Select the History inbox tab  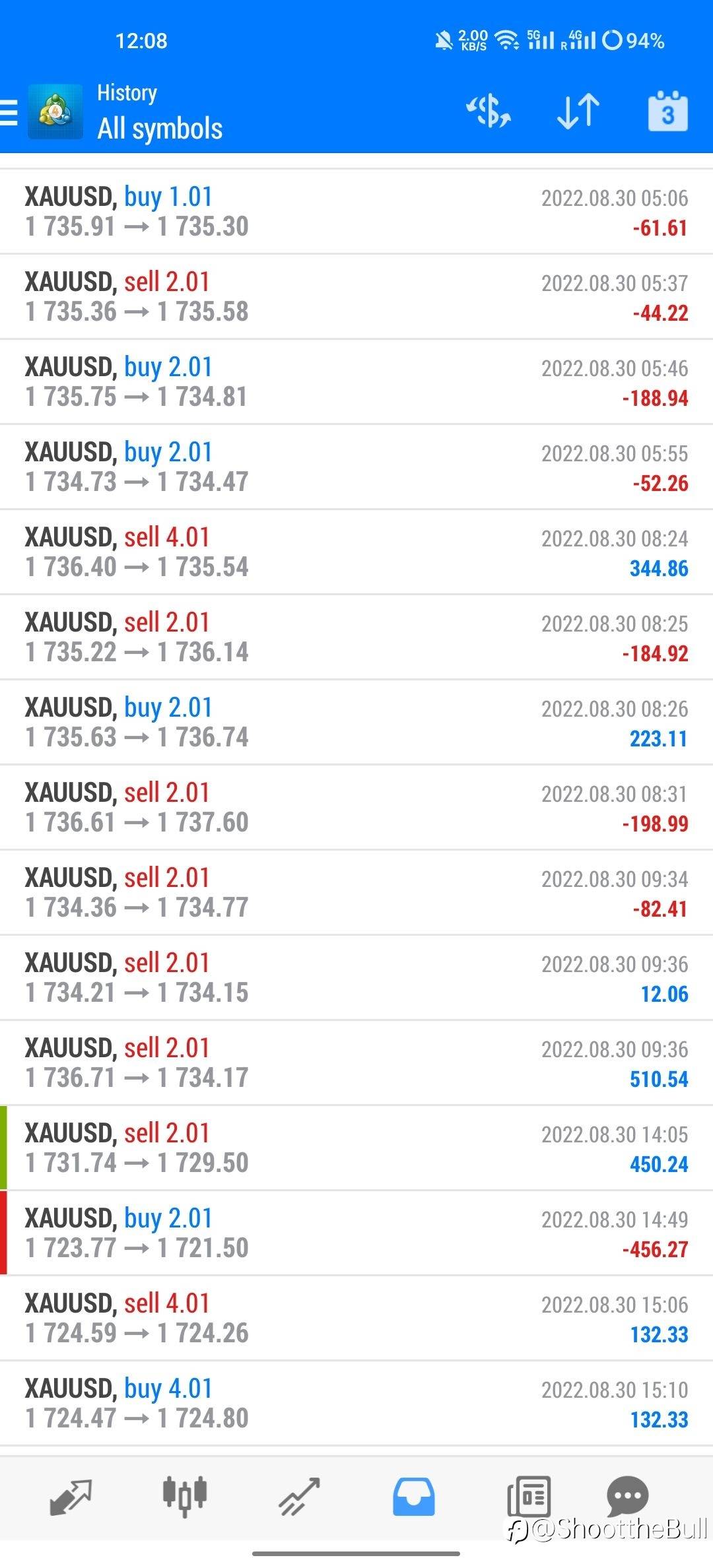click(414, 1496)
